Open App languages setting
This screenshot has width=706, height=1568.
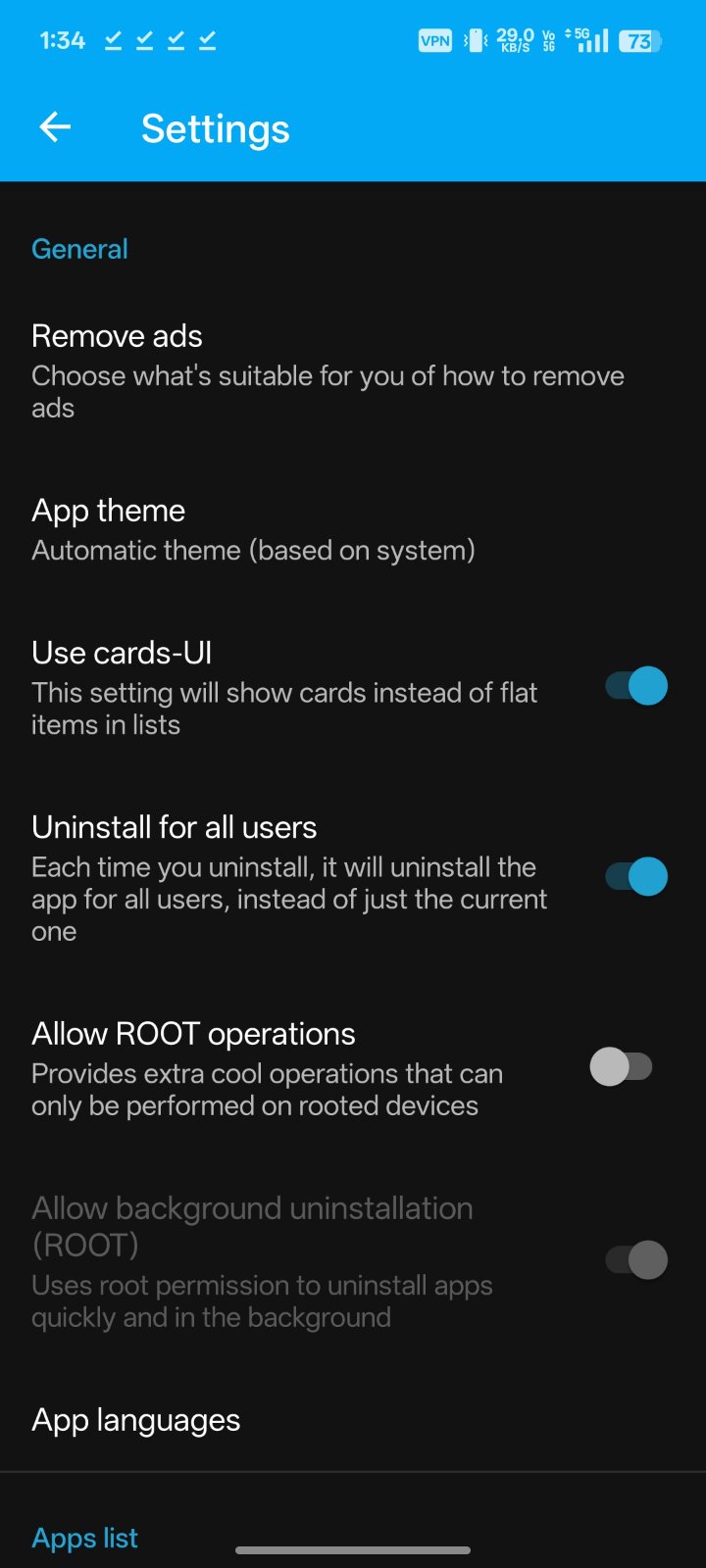(136, 1420)
